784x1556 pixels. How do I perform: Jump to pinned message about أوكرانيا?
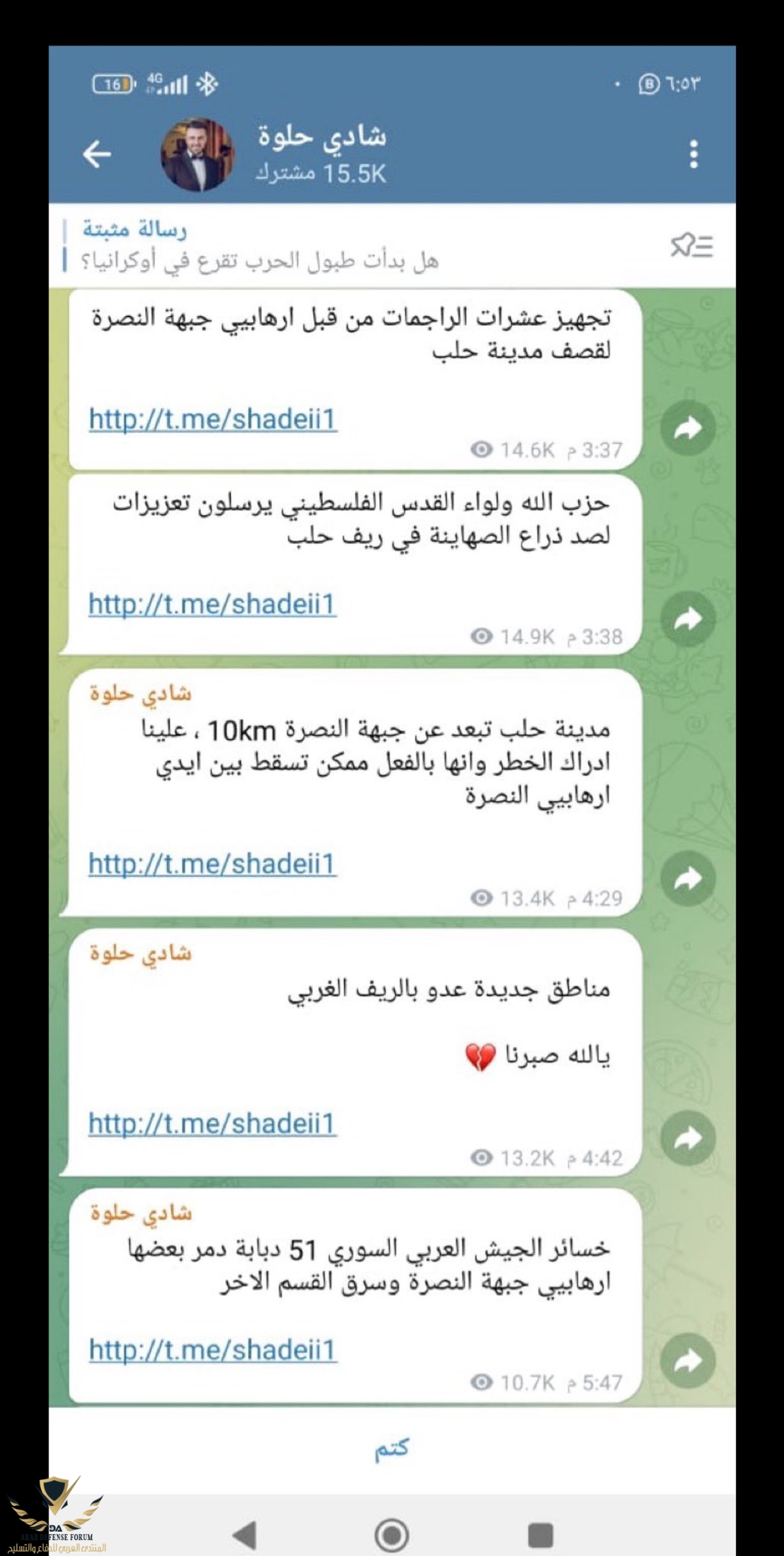pos(304,246)
